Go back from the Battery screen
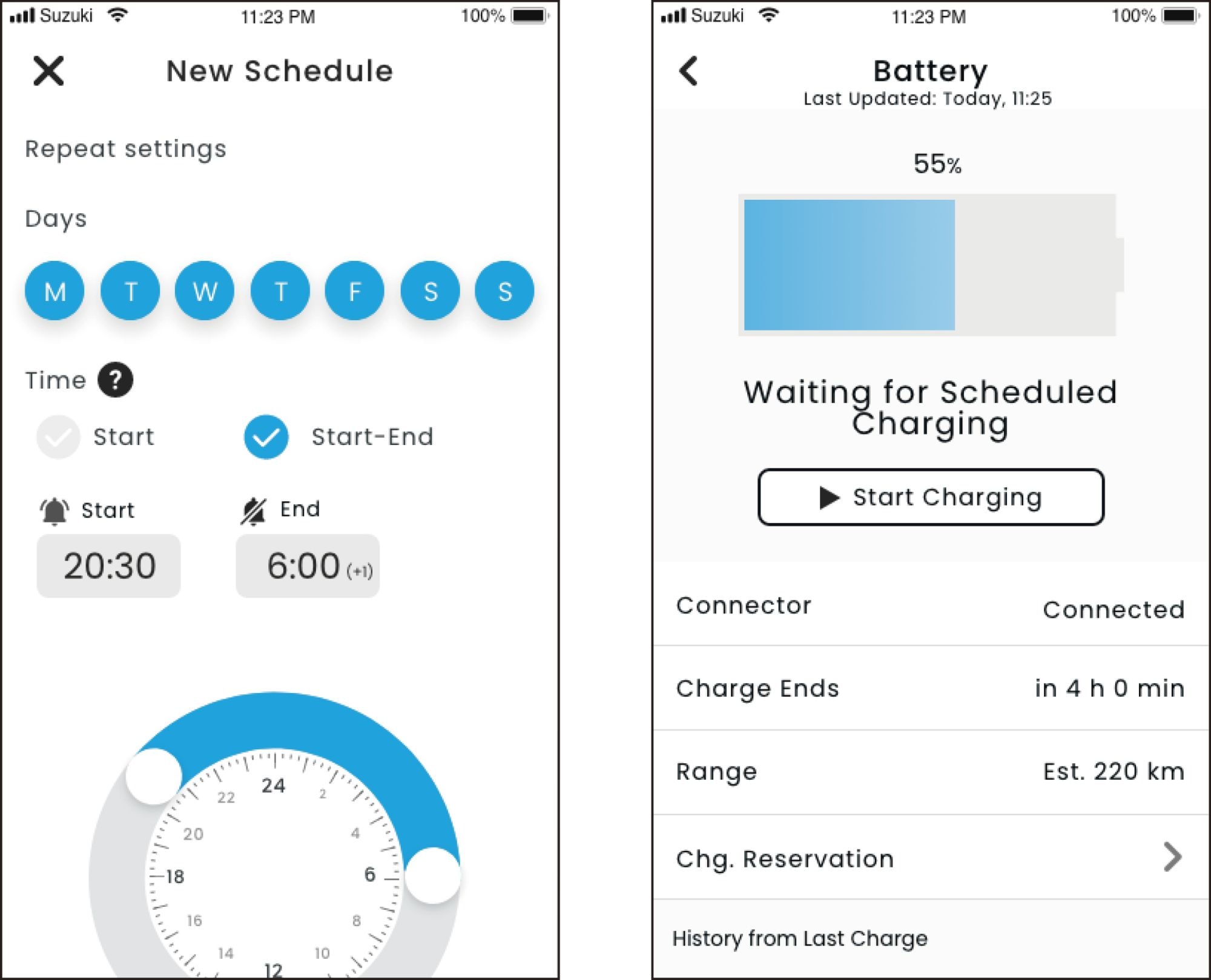The width and height of the screenshot is (1211, 980). [x=689, y=71]
